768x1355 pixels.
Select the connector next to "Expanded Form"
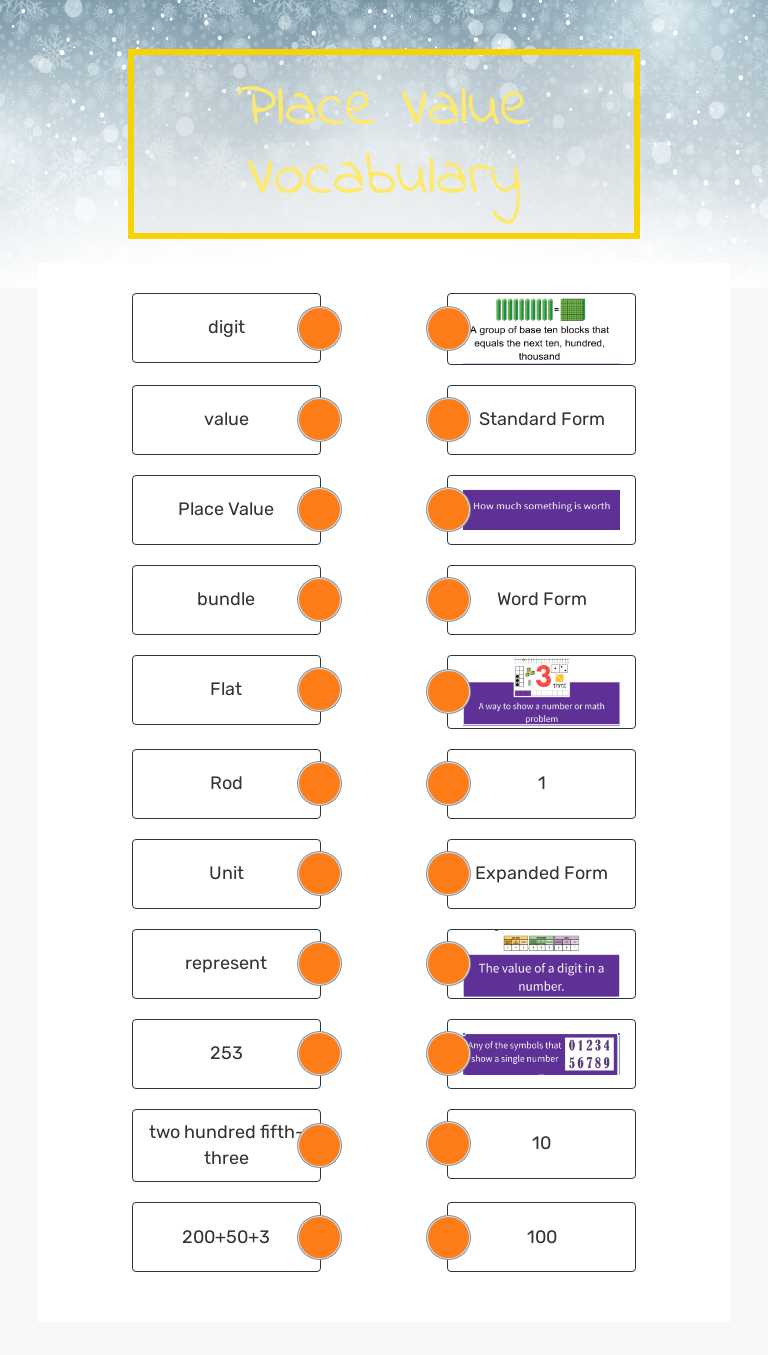click(x=448, y=873)
